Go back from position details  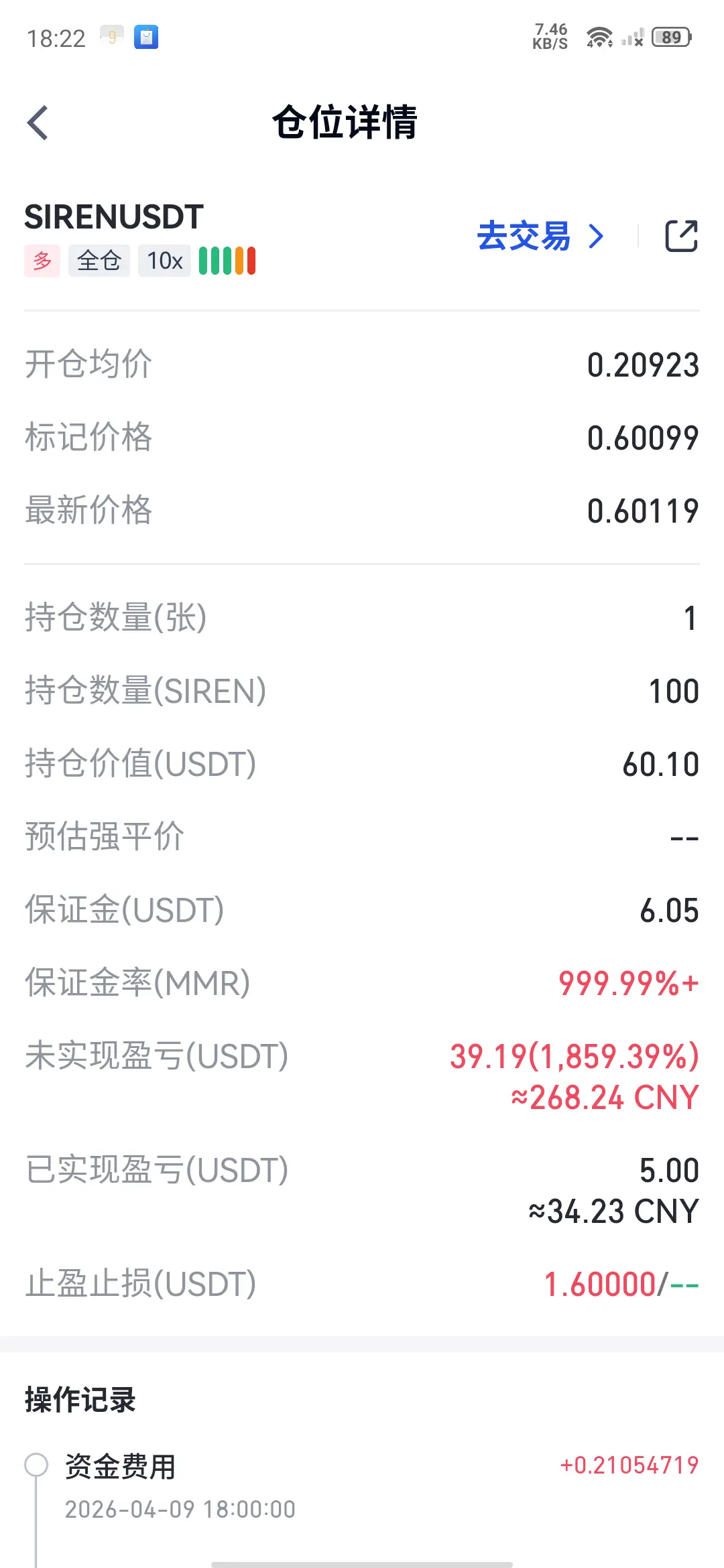38,123
